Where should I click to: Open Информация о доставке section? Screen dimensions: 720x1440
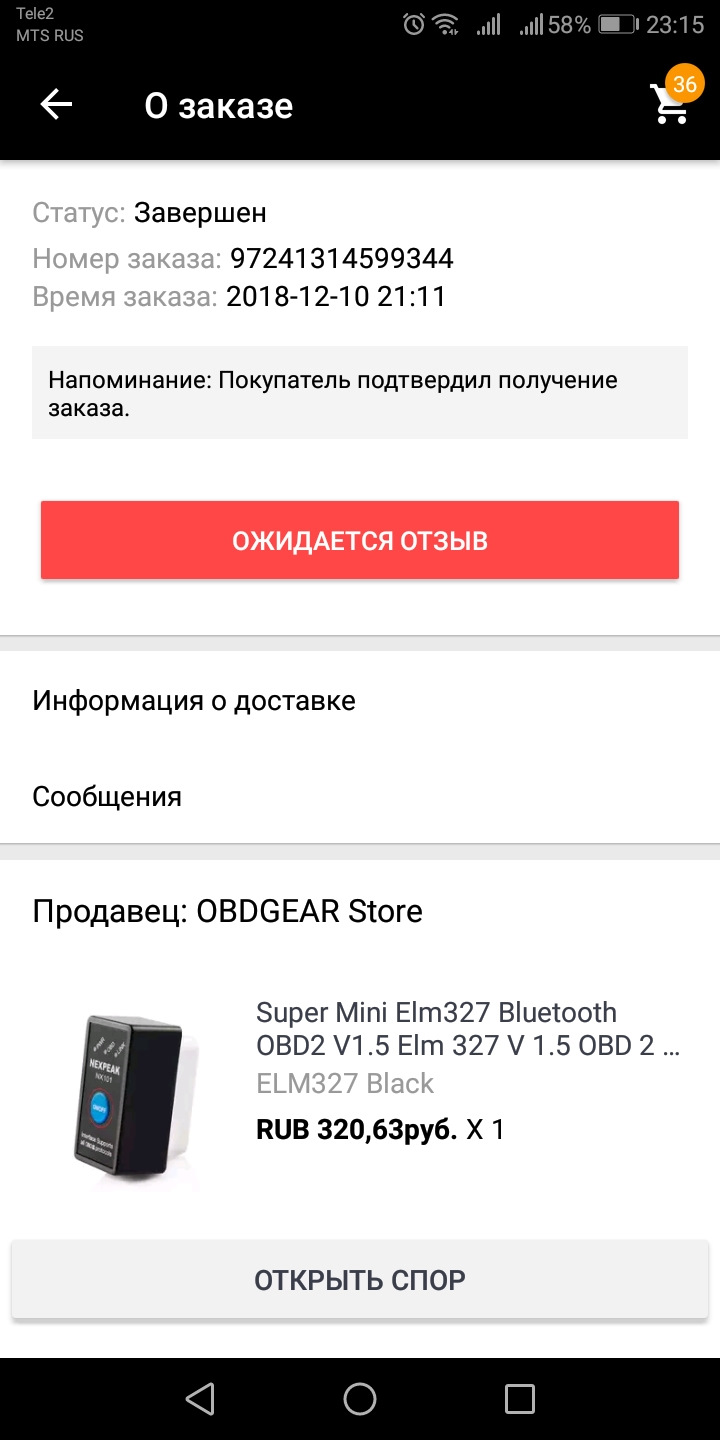194,700
